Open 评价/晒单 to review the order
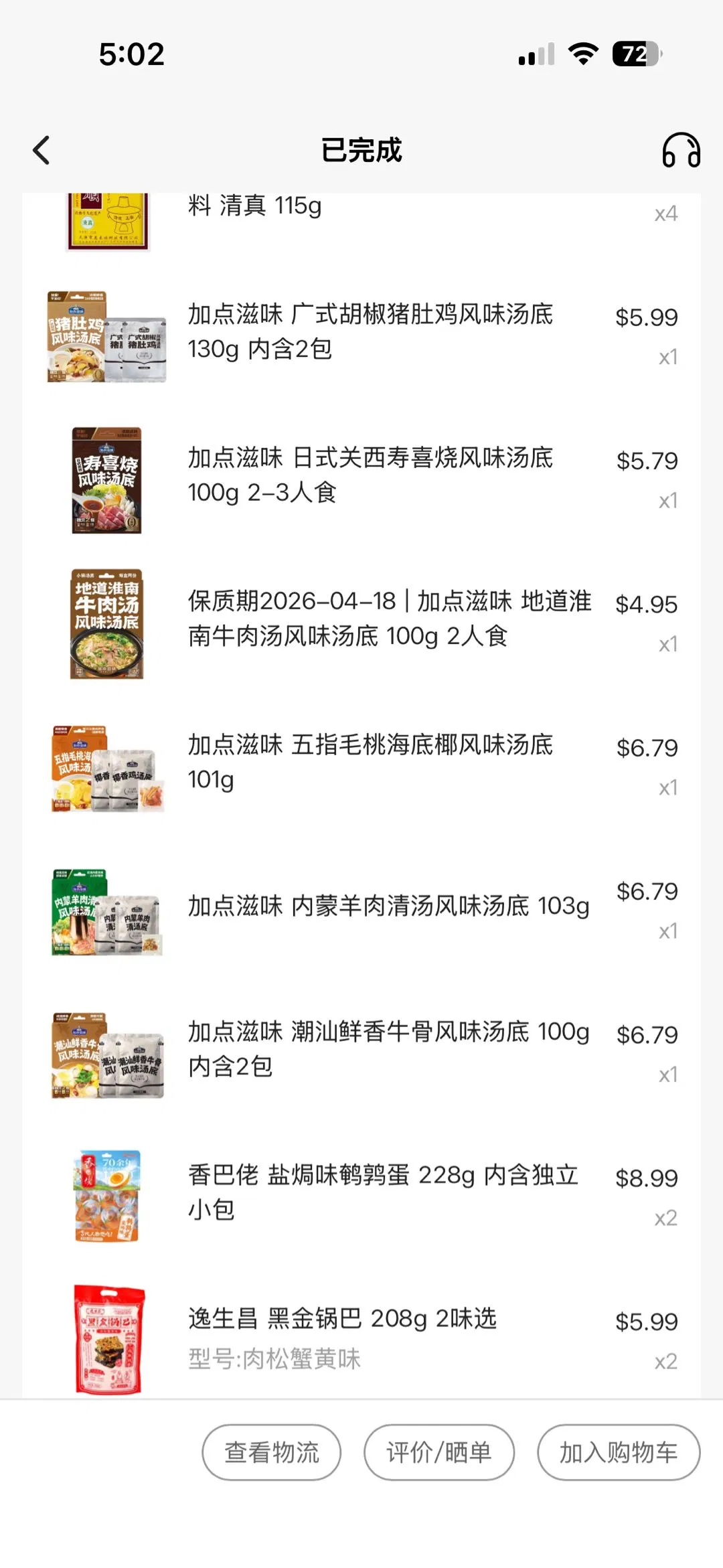Image resolution: width=723 pixels, height=1568 pixels. click(x=438, y=1452)
